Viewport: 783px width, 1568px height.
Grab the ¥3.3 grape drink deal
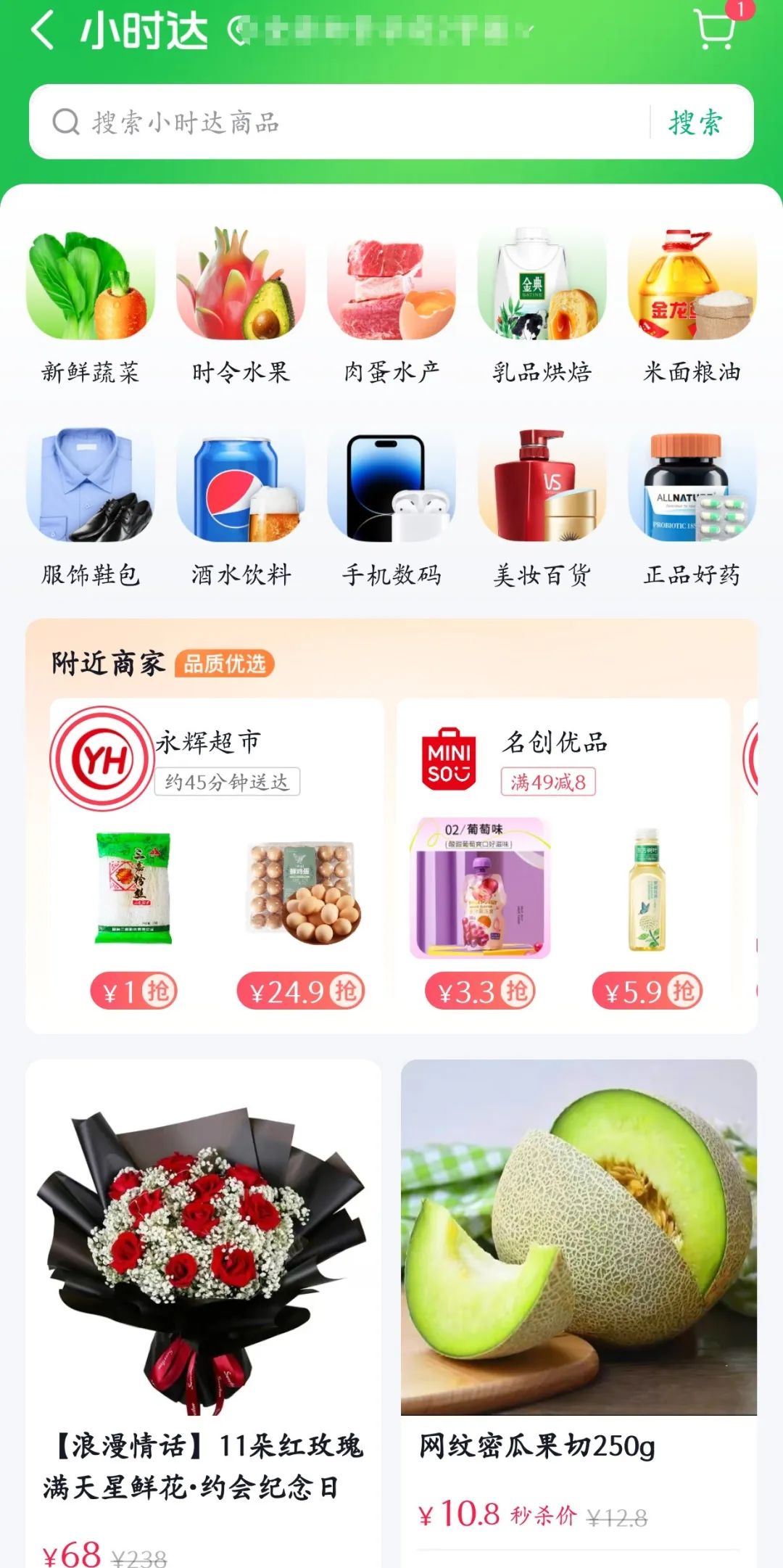tap(481, 991)
